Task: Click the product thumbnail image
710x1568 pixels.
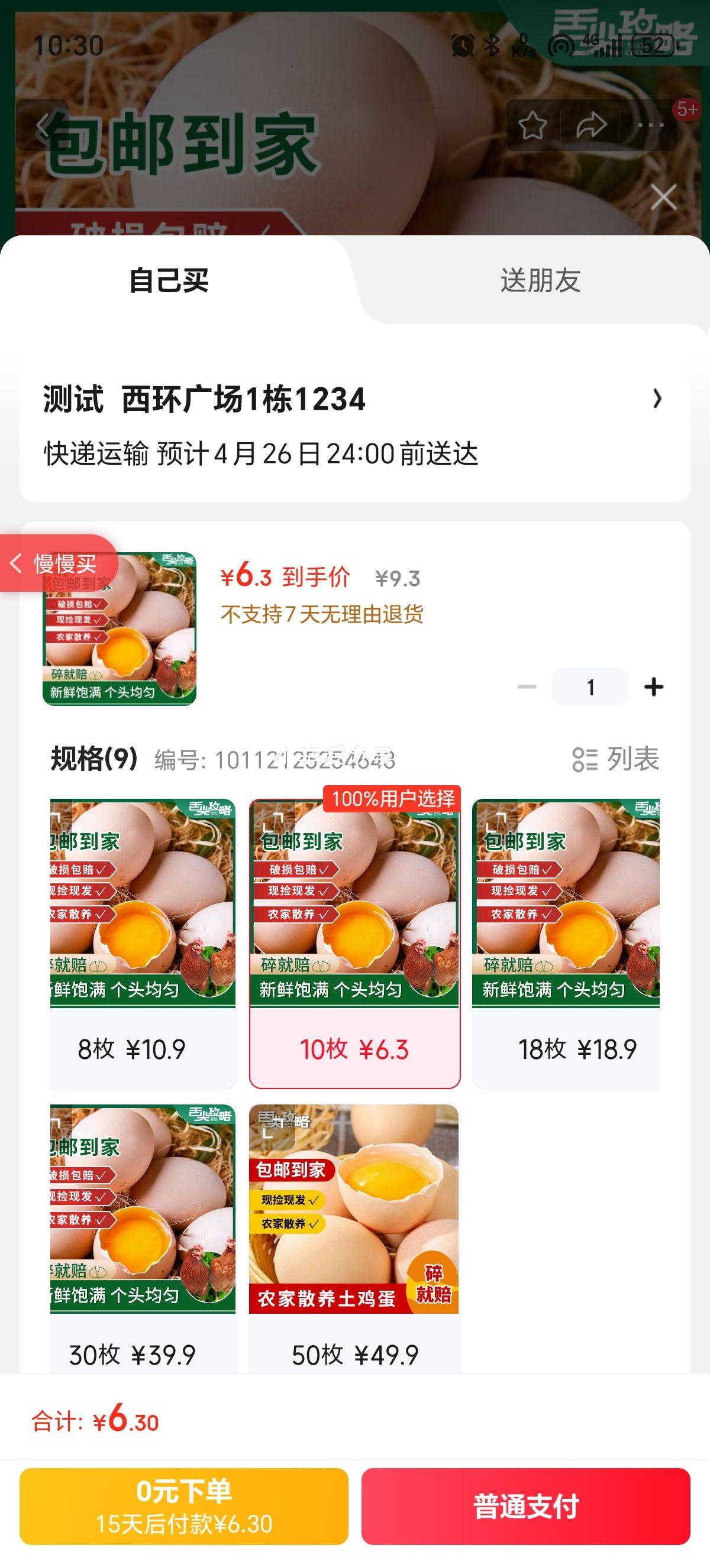Action: click(x=118, y=633)
